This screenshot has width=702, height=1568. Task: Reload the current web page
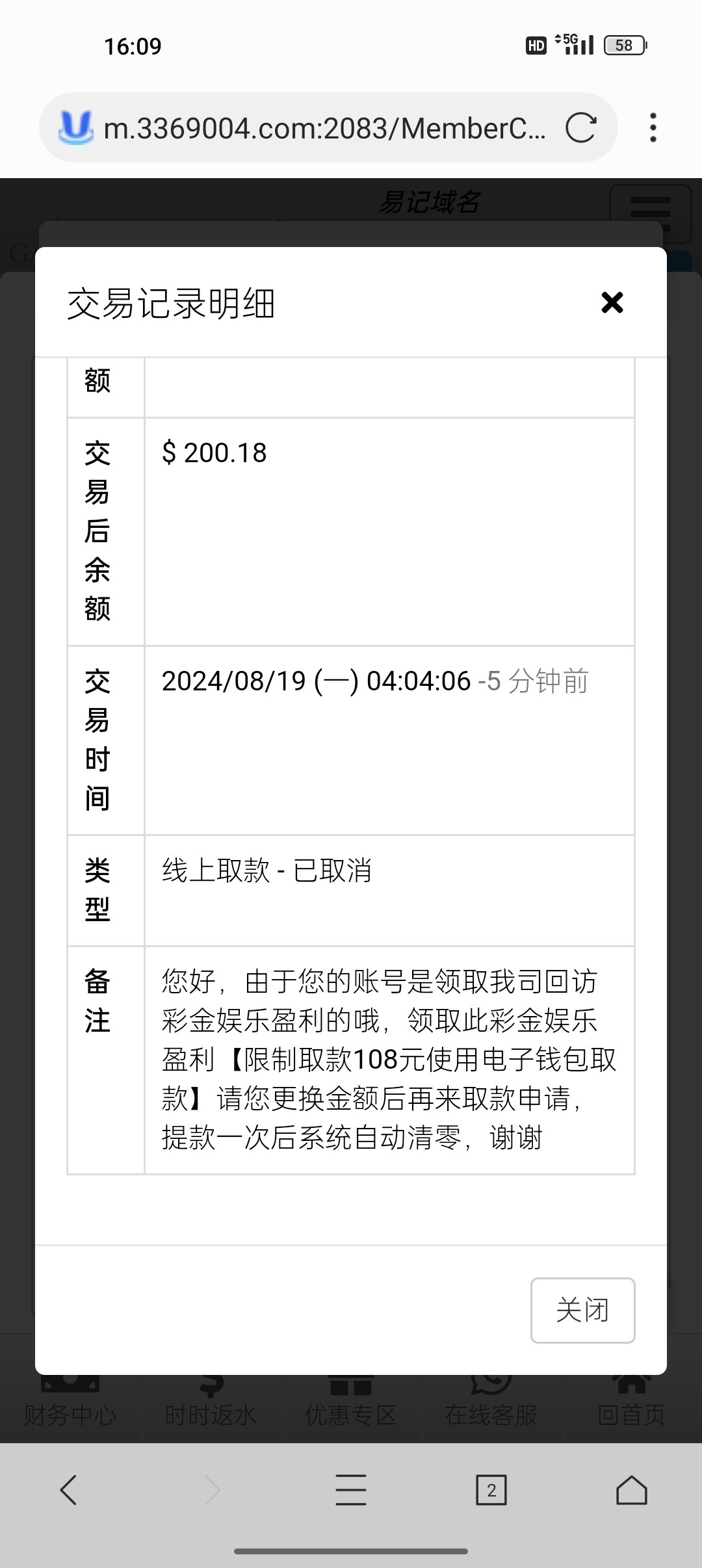[x=580, y=127]
